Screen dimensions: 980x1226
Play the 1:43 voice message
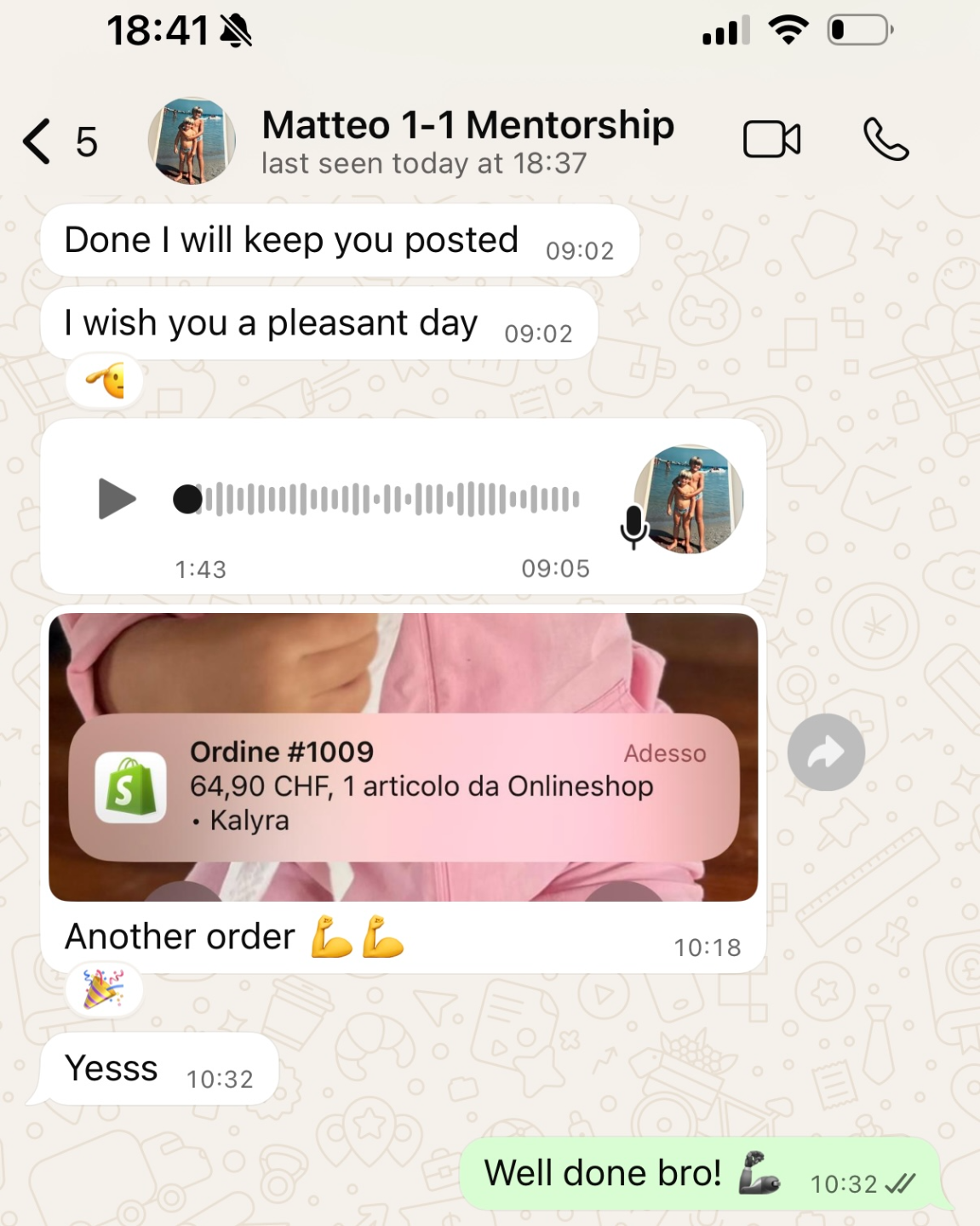(116, 499)
